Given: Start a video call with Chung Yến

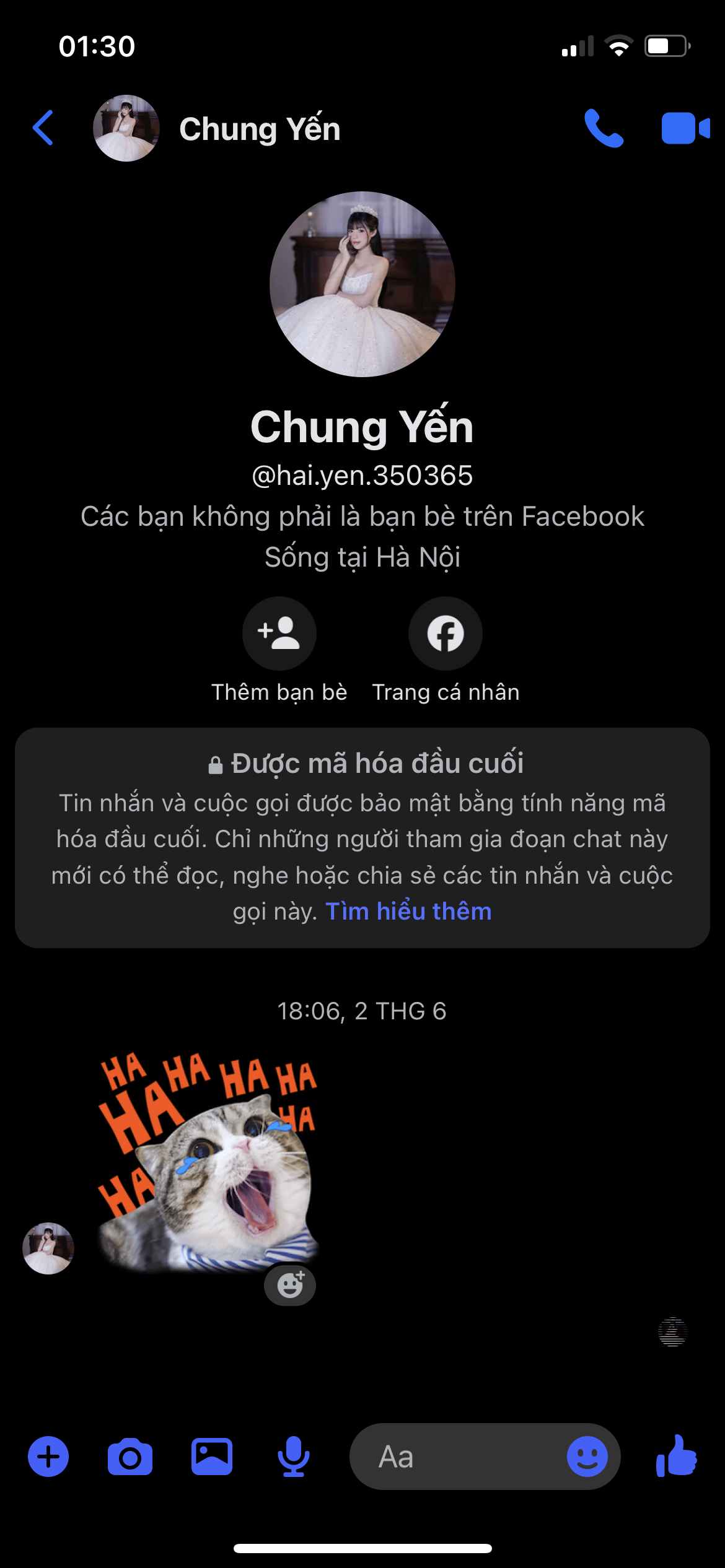Looking at the screenshot, I should (685, 128).
